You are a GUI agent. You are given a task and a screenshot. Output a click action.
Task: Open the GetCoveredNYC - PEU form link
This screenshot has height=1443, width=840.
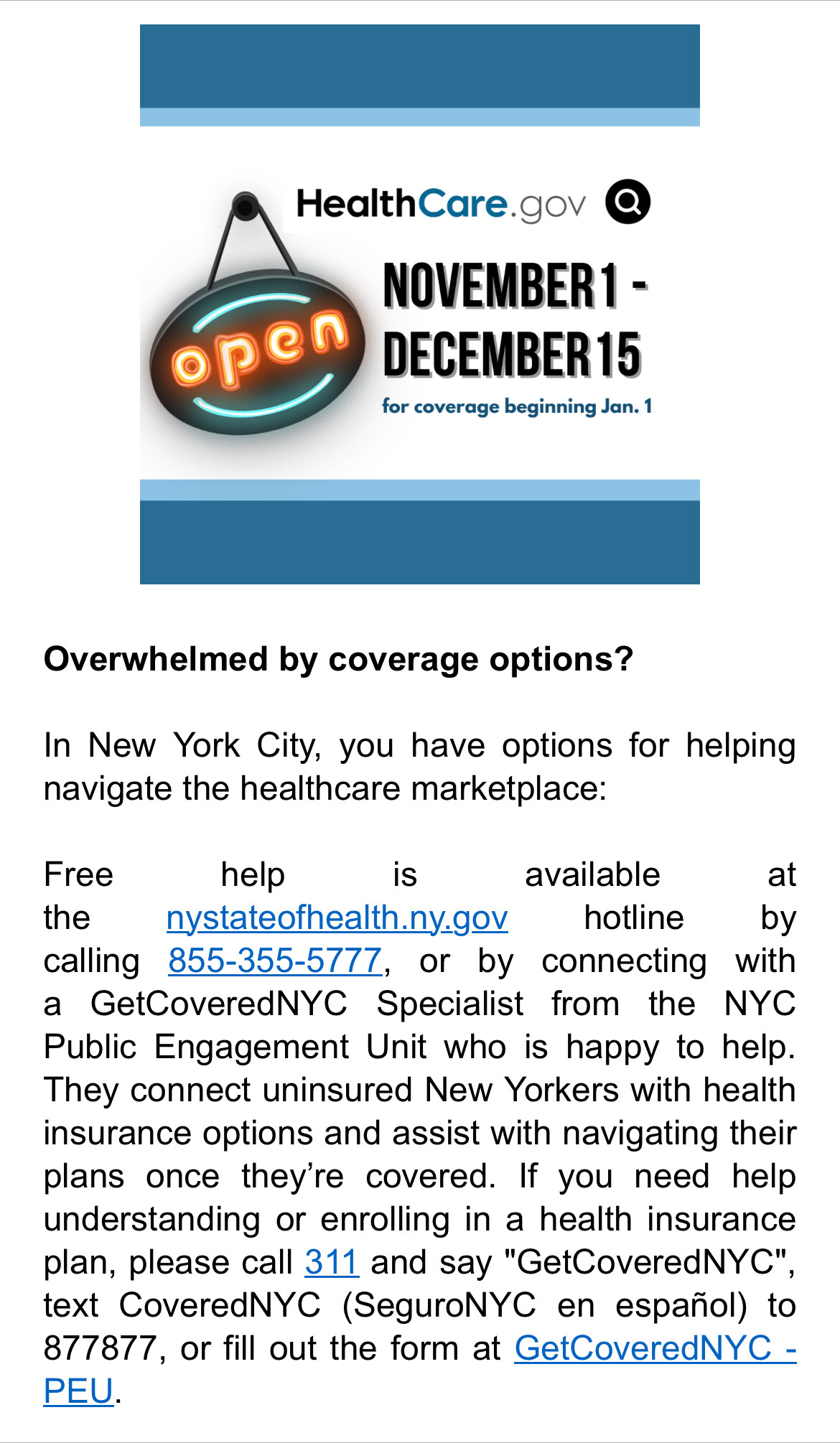(655, 1349)
